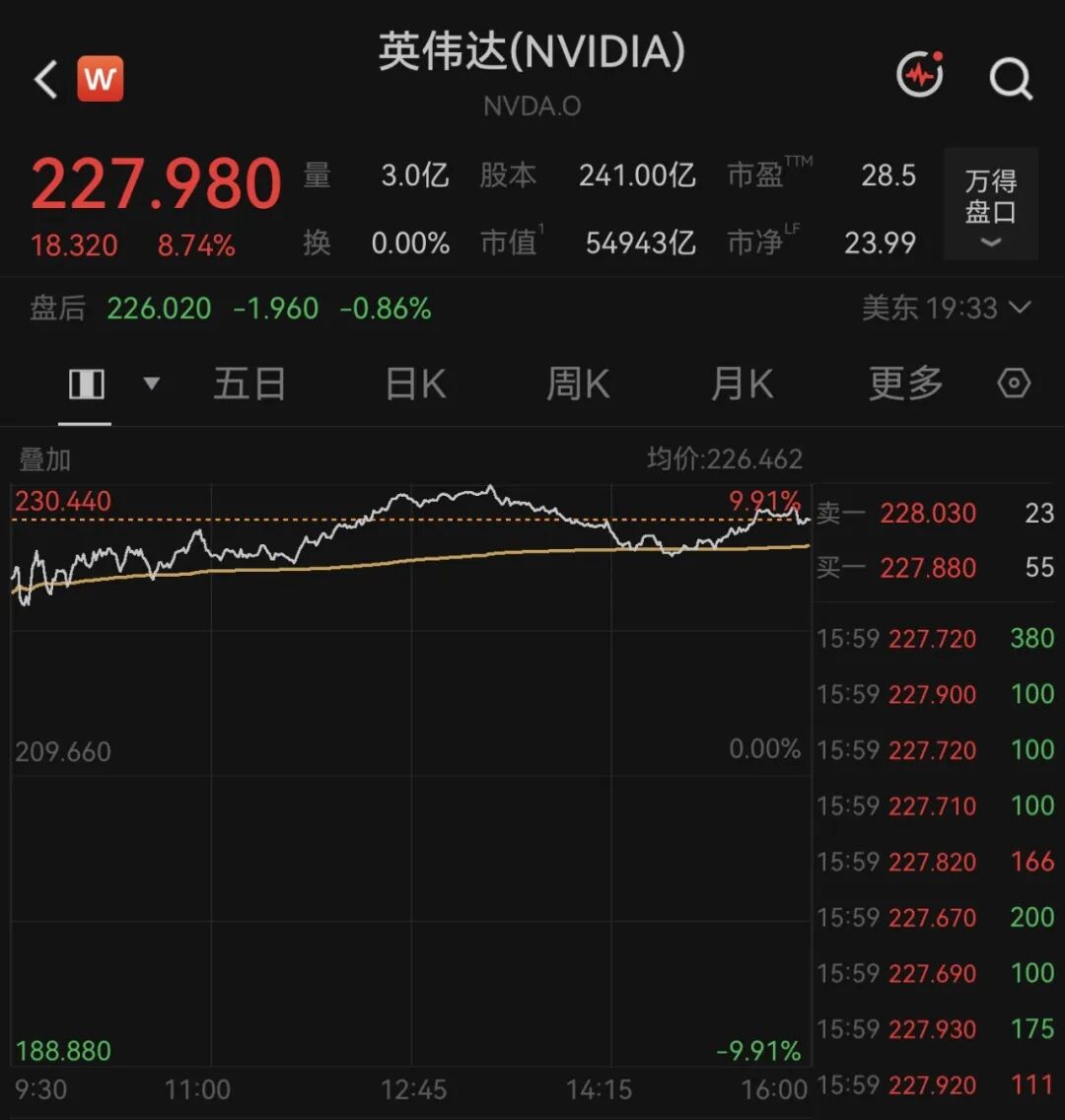This screenshot has width=1065, height=1120.
Task: Open the dropdown arrow beside intraday tab
Action: coord(152,384)
